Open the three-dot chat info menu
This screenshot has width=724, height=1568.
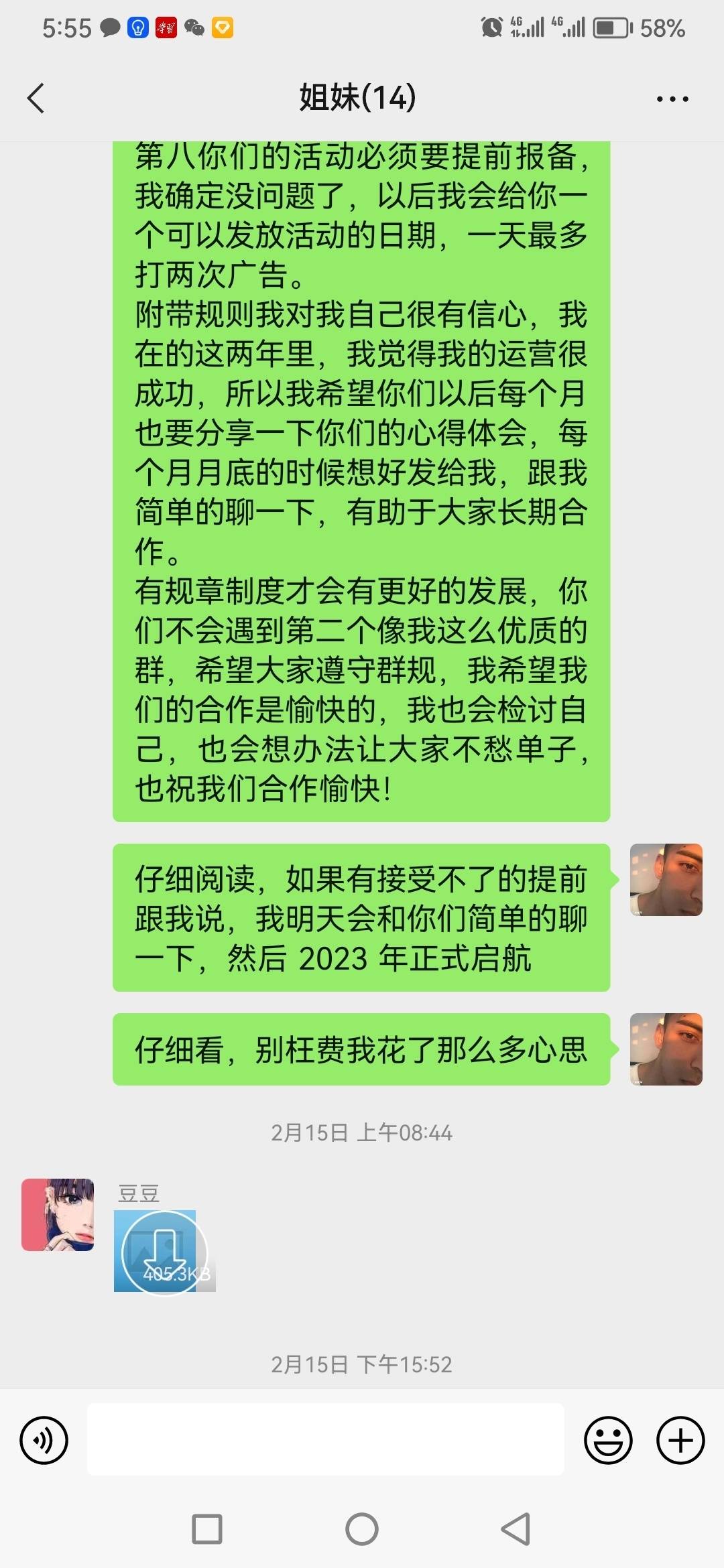pos(672,99)
